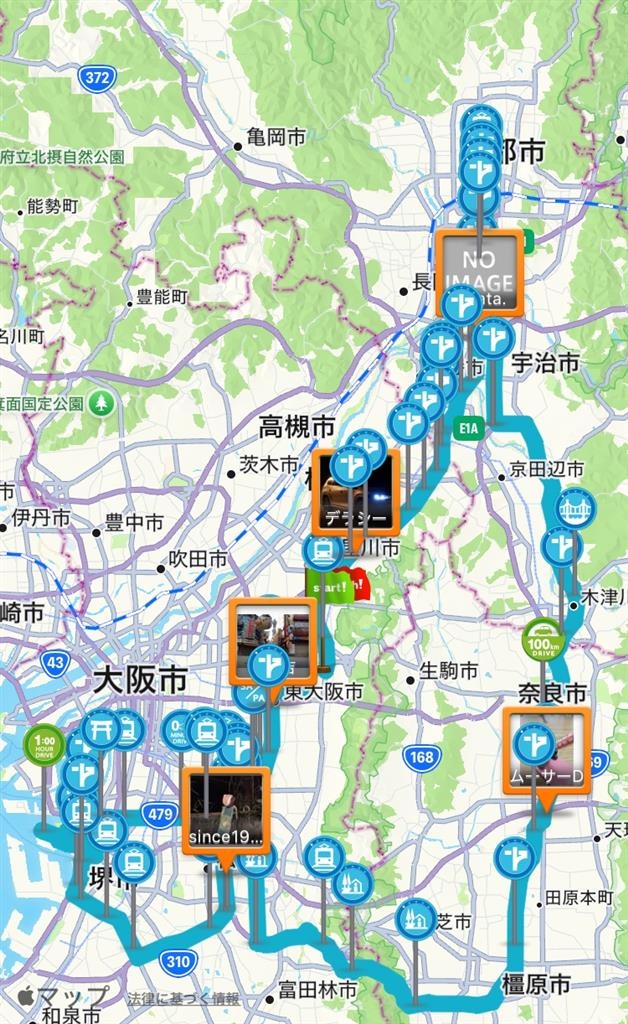628x1024 pixels.
Task: Tap the green 100km DRIVE badge
Action: coord(543,638)
